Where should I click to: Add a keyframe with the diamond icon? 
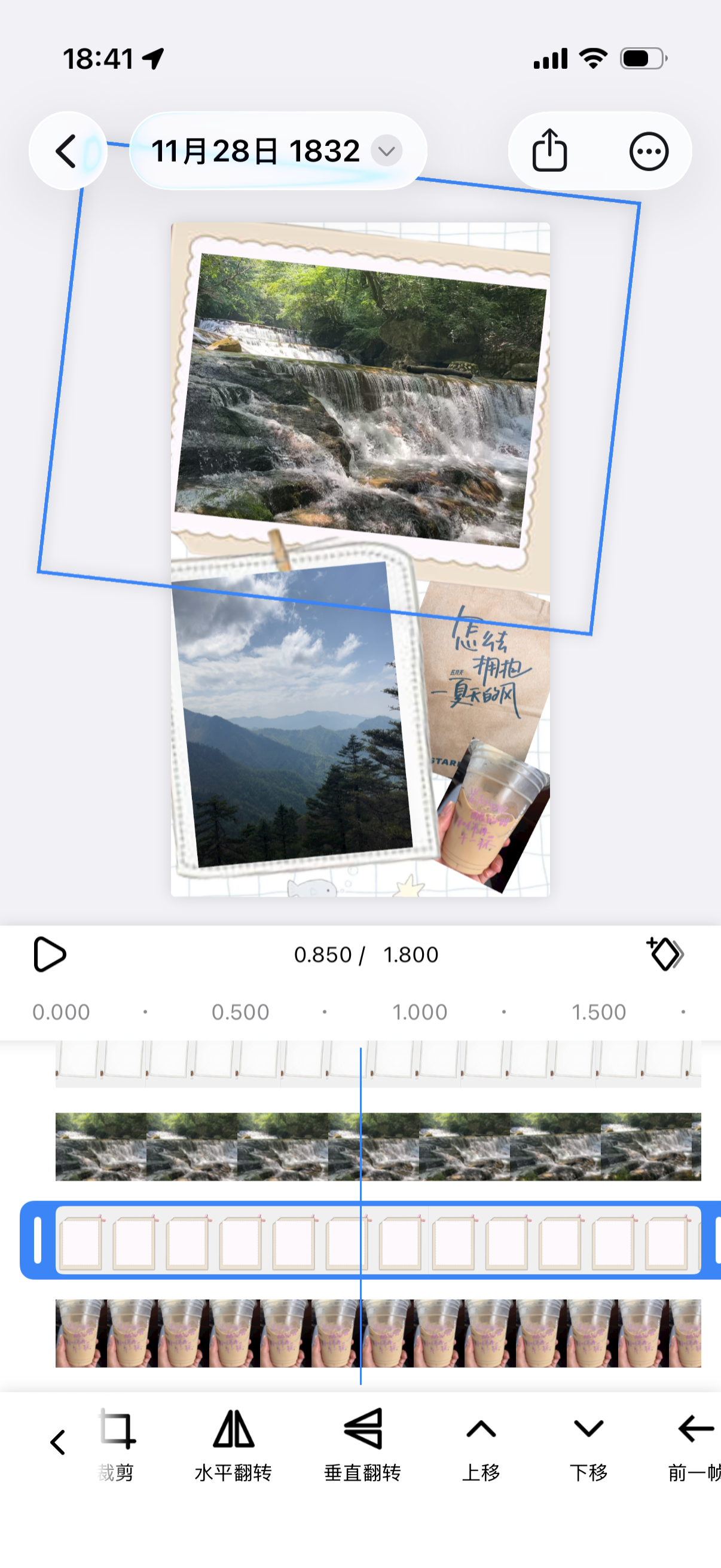664,954
